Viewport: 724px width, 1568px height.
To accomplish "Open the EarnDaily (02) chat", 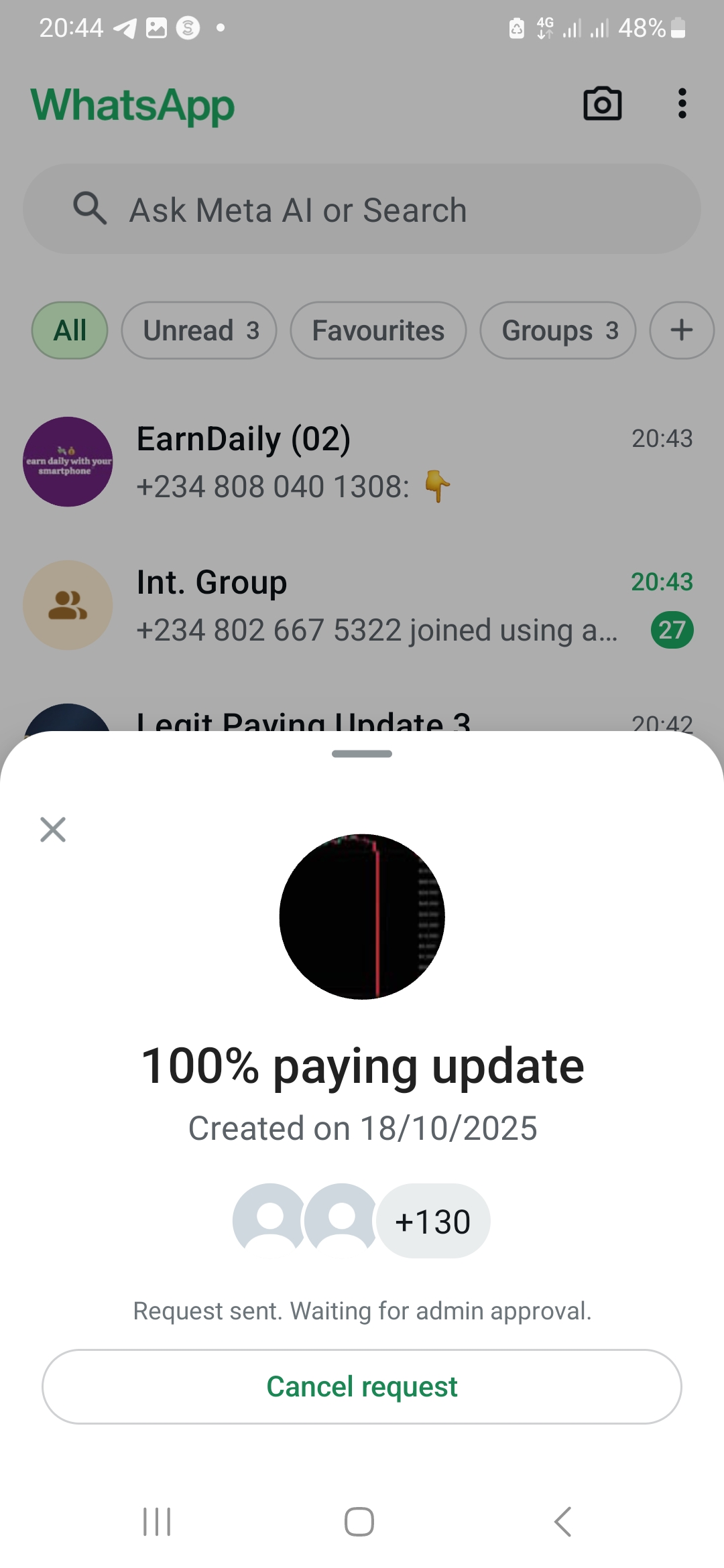I will pyautogui.click(x=362, y=462).
